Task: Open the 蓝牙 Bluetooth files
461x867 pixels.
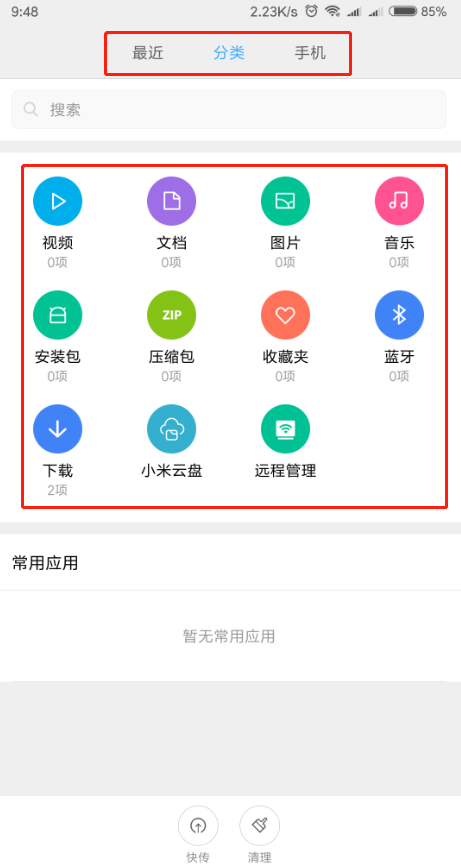Action: pos(399,336)
